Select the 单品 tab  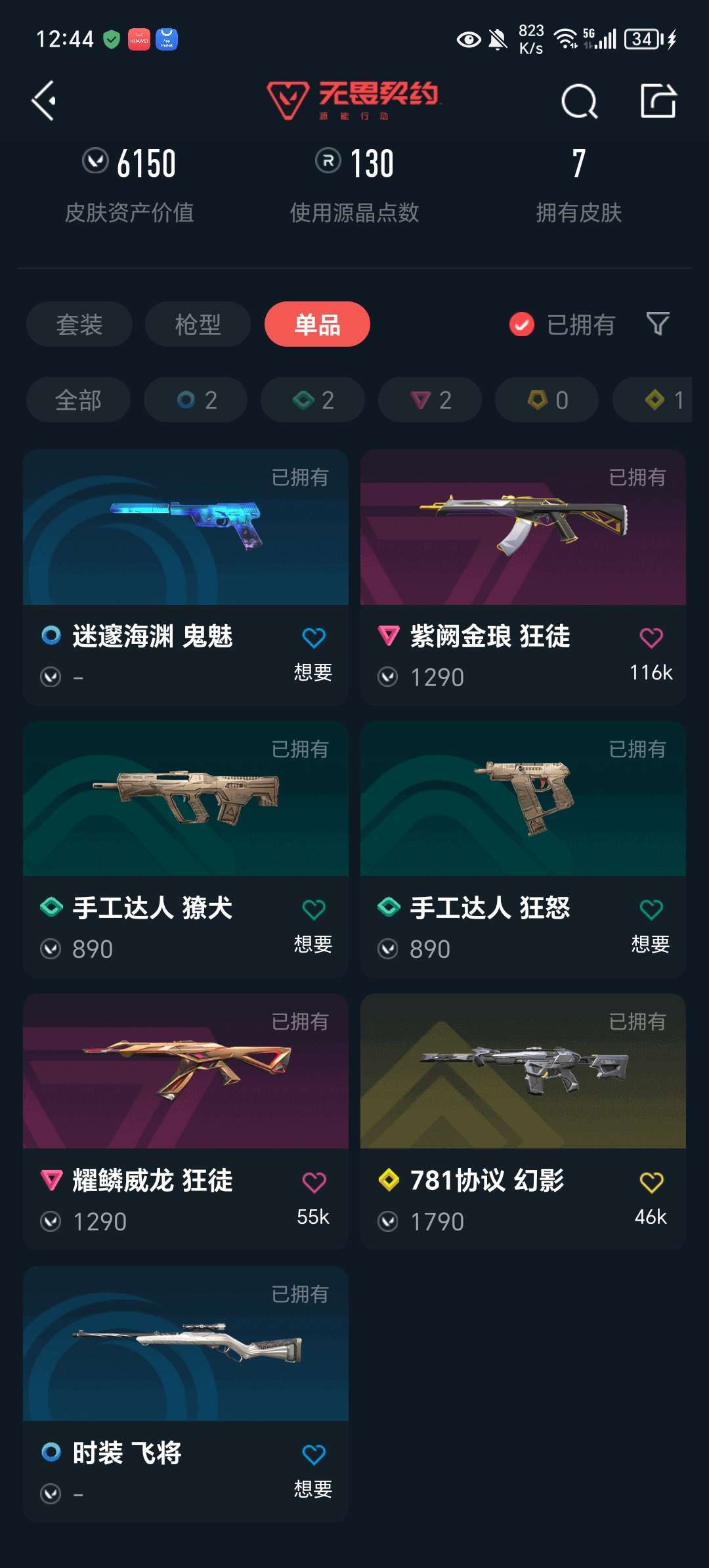pos(317,324)
